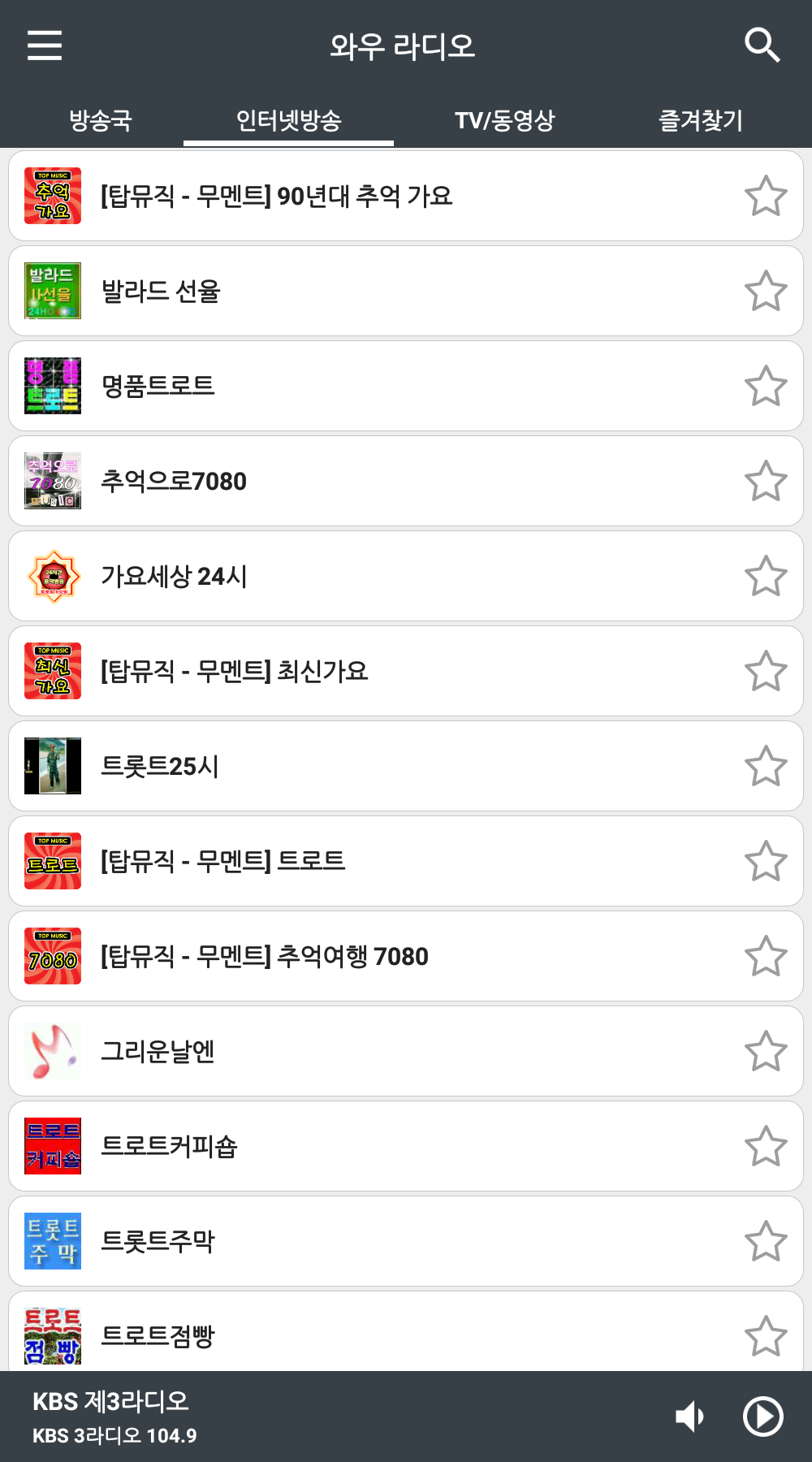Add 트롯트주막 to favorites
Viewport: 812px width, 1462px height.
(x=766, y=1240)
